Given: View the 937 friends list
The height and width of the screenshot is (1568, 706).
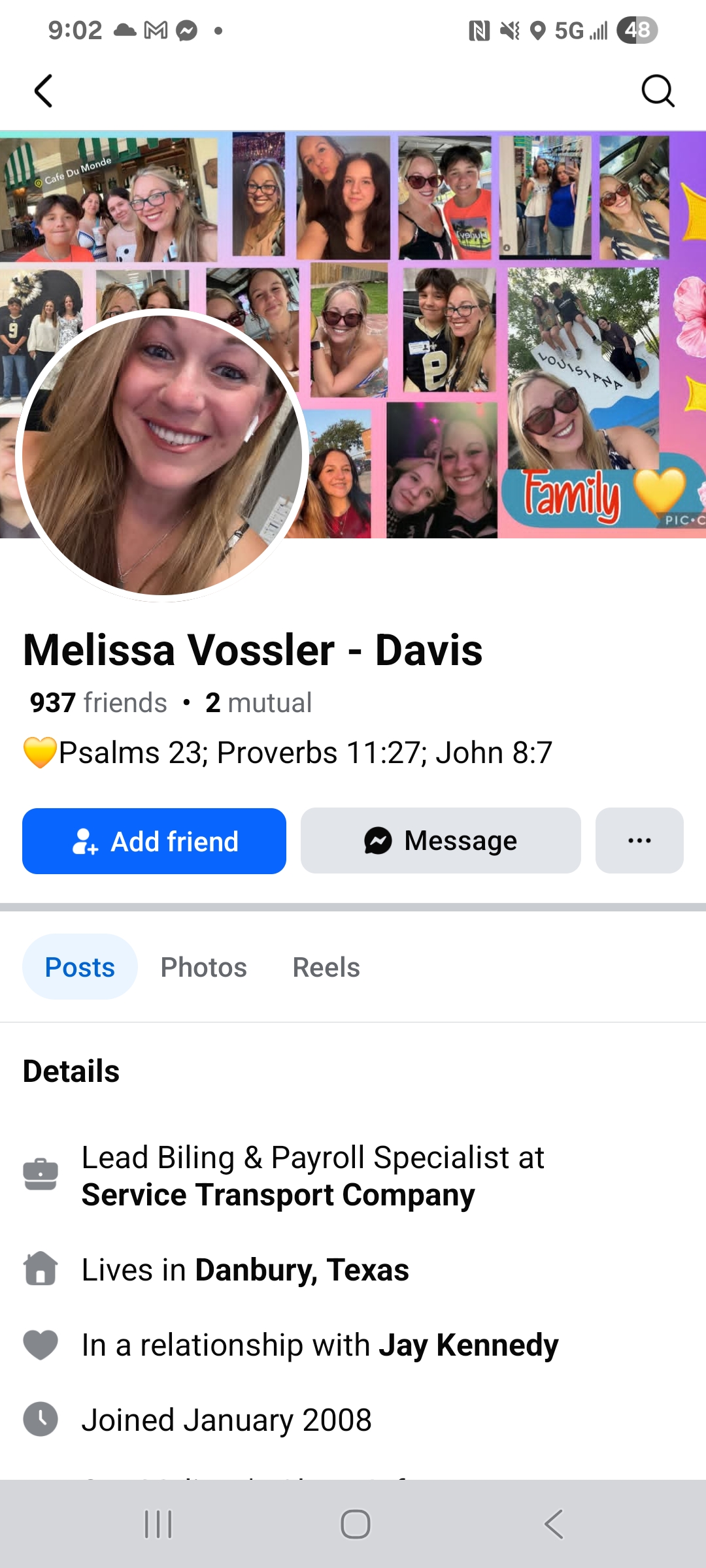Looking at the screenshot, I should (98, 703).
